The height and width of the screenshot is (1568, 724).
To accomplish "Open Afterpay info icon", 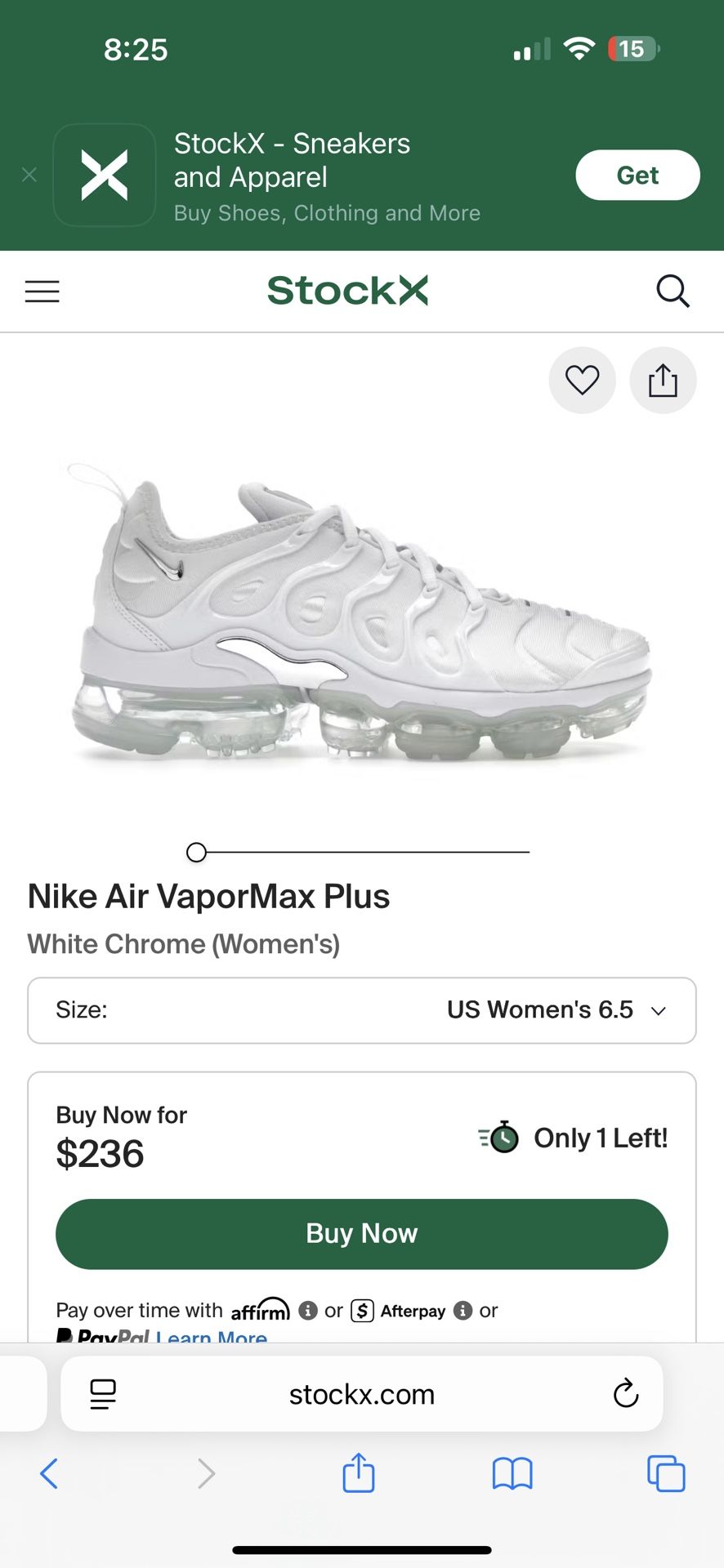I will 463,1311.
